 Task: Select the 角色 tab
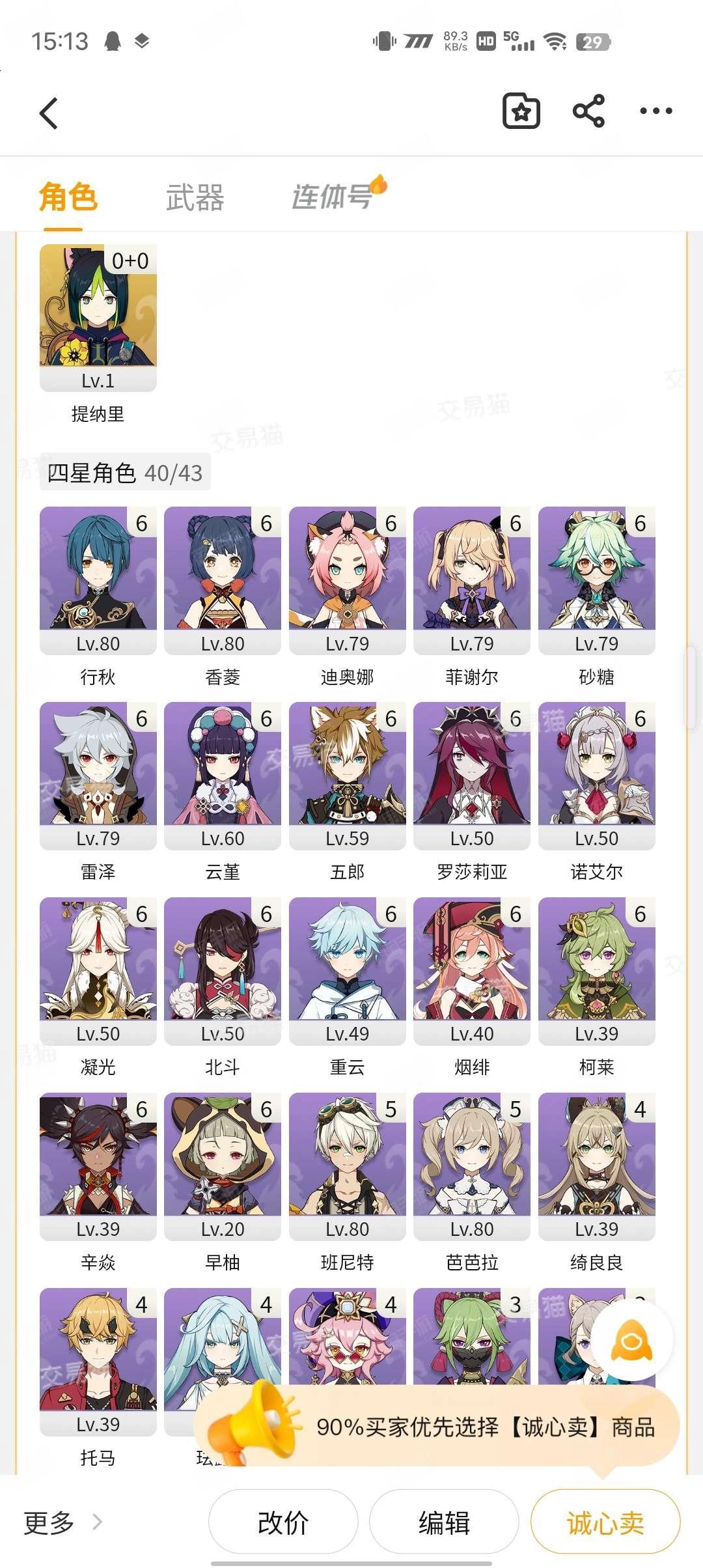coord(68,197)
